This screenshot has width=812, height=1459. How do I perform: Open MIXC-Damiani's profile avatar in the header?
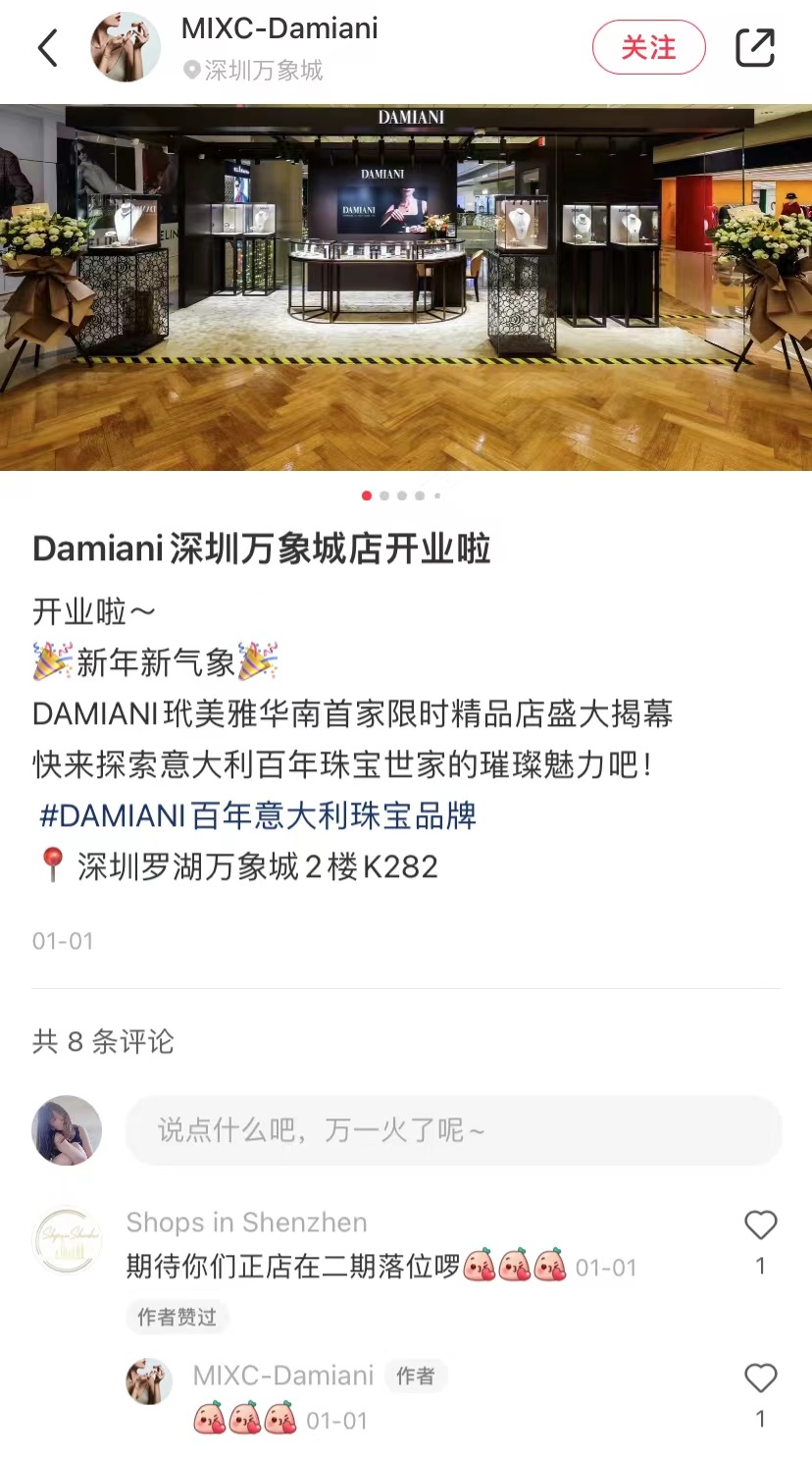[126, 47]
